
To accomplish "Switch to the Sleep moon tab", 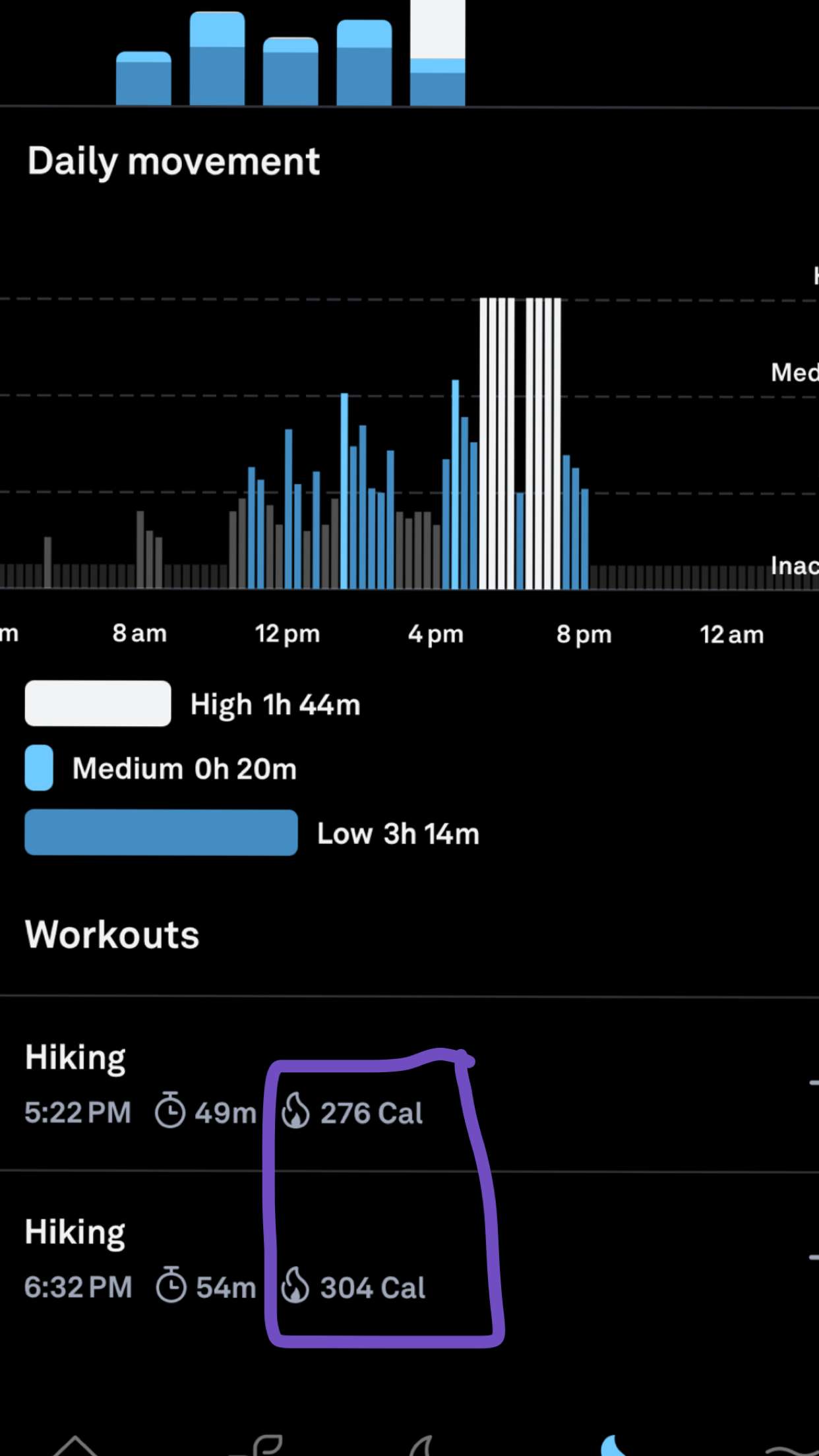I will (422, 1445).
